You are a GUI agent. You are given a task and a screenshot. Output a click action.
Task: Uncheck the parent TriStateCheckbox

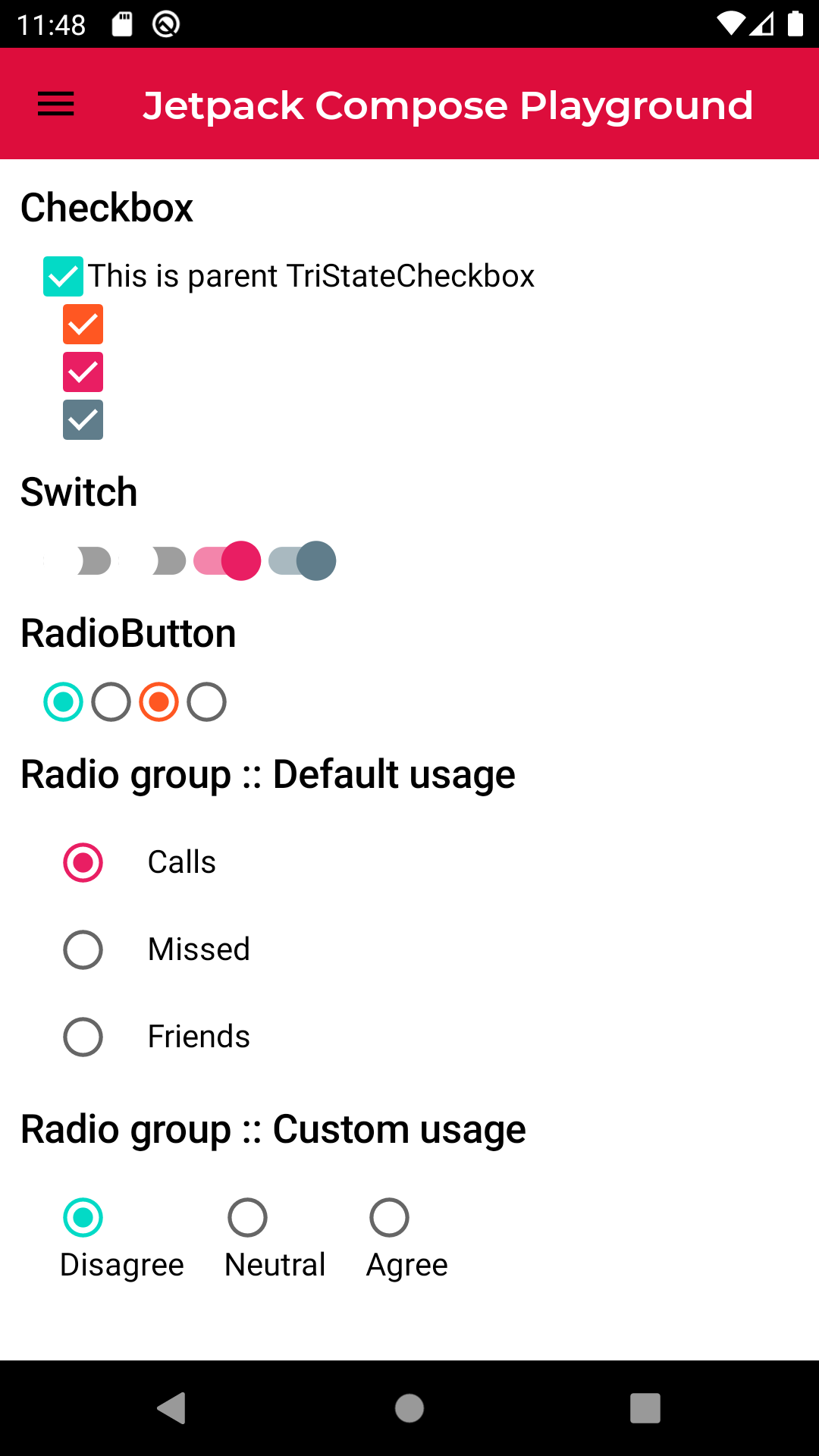tap(63, 276)
